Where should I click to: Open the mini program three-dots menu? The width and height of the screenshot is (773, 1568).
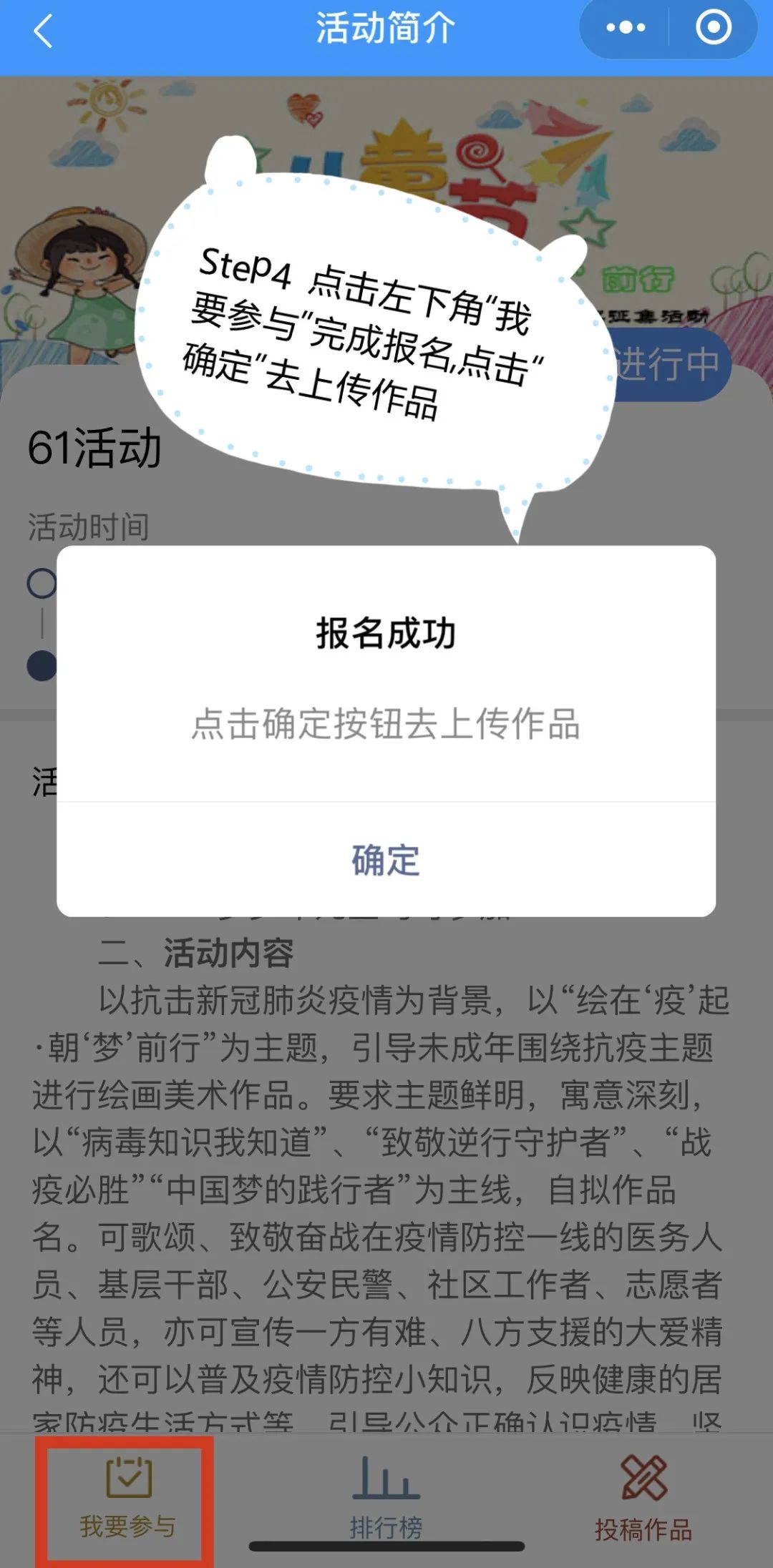click(625, 29)
